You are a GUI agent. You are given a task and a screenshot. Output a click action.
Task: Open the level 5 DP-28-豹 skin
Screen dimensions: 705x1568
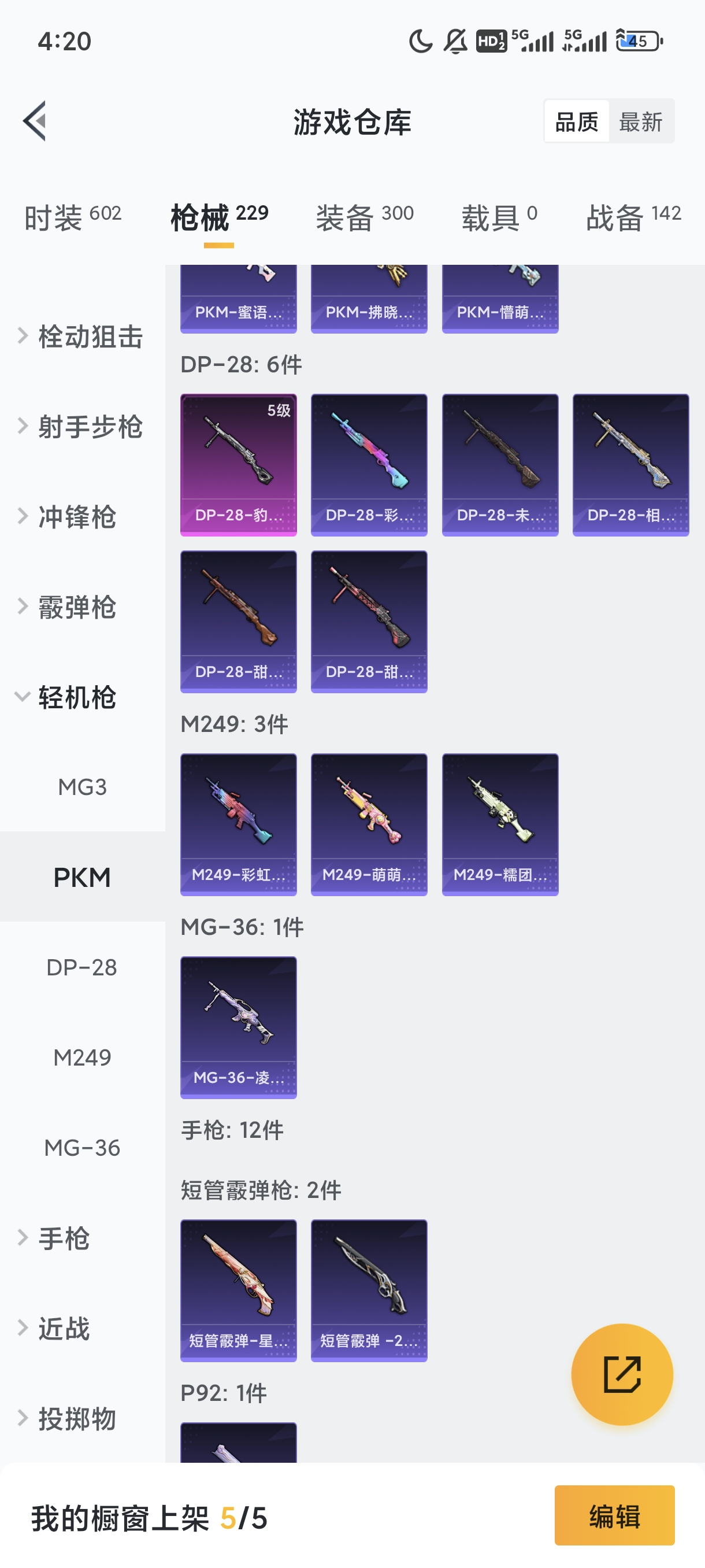point(239,464)
